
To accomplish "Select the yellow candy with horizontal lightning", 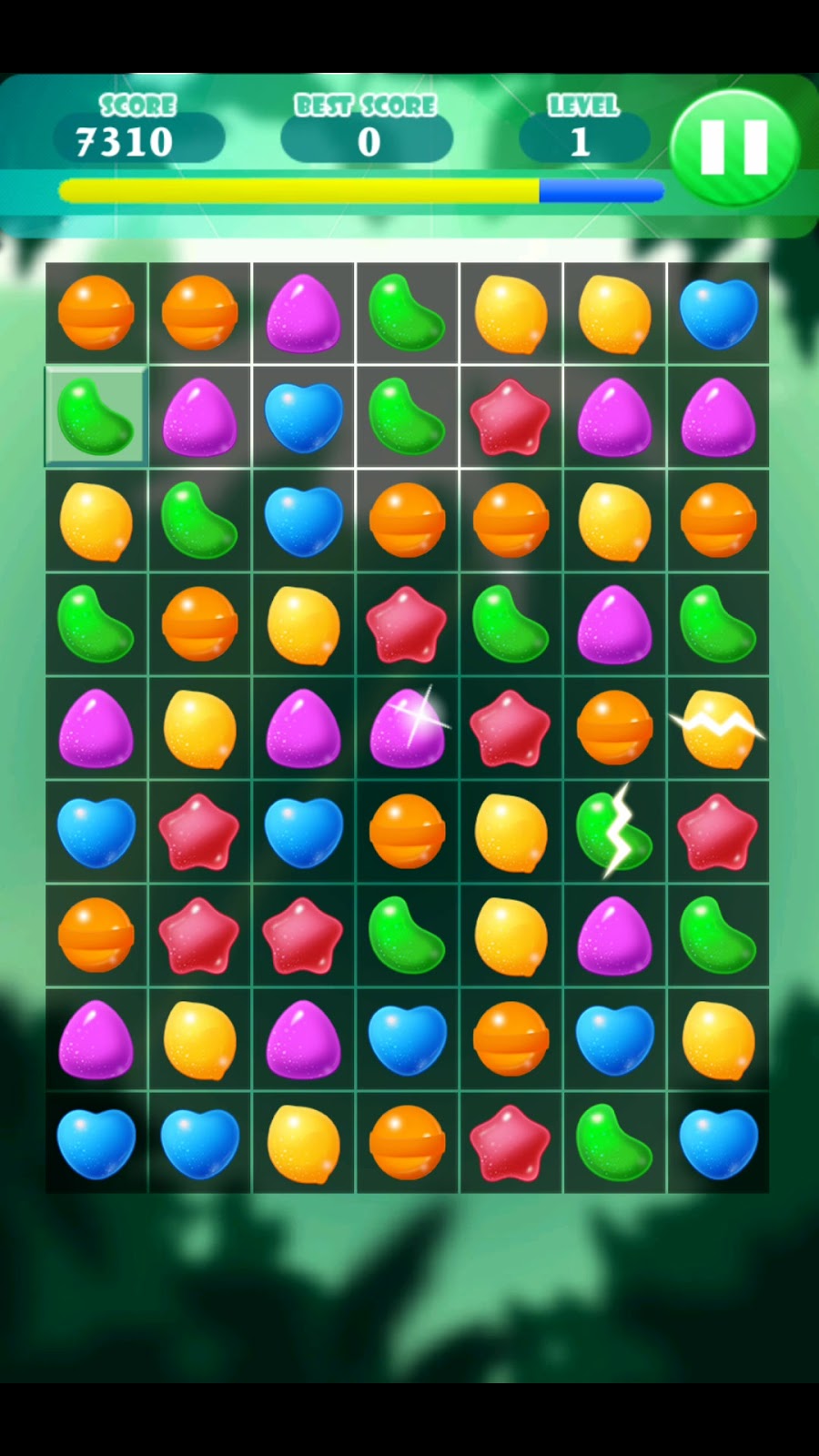I will coord(718,728).
